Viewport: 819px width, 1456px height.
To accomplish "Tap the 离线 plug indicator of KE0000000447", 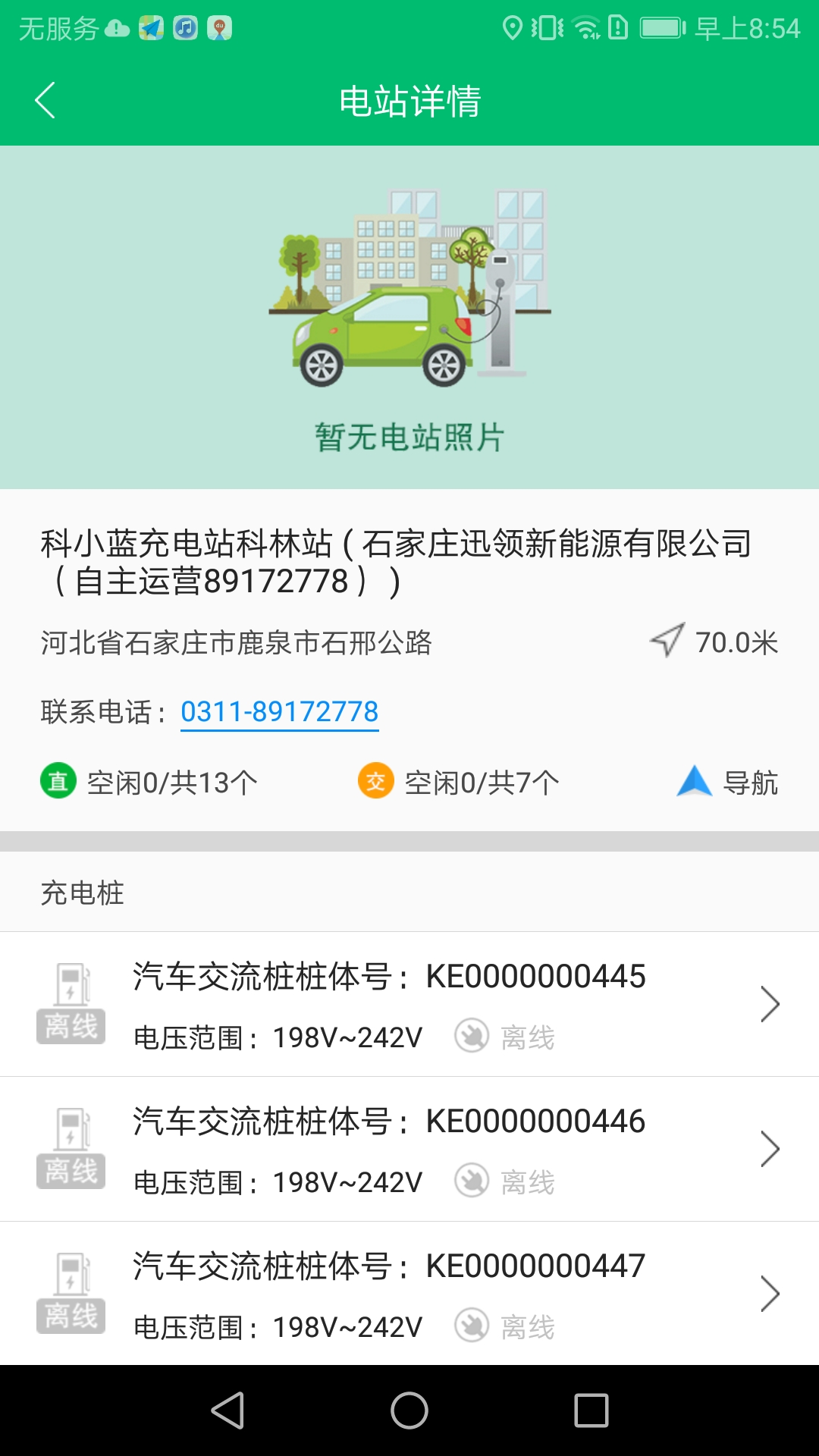I will [473, 1326].
